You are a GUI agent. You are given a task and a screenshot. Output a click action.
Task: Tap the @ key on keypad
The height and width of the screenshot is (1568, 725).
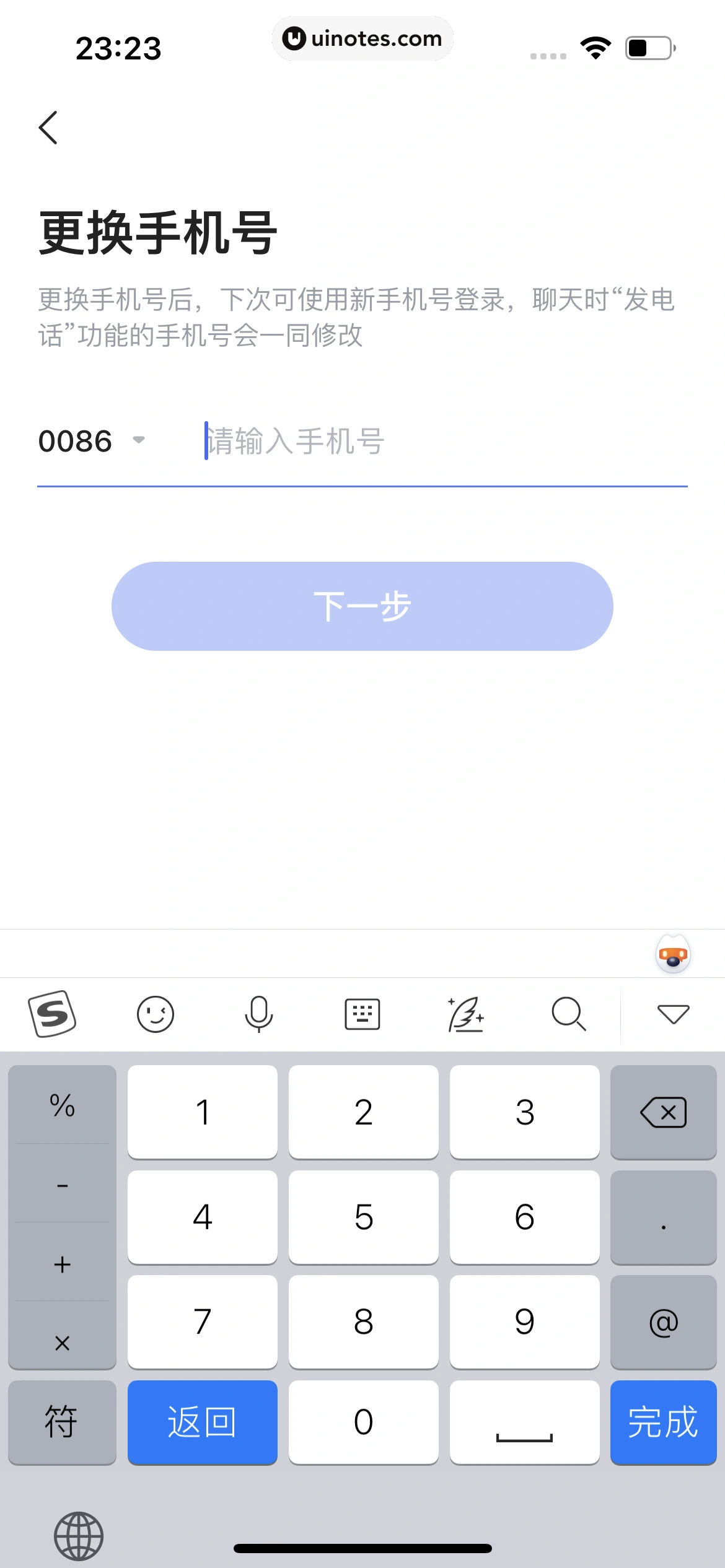click(663, 1322)
